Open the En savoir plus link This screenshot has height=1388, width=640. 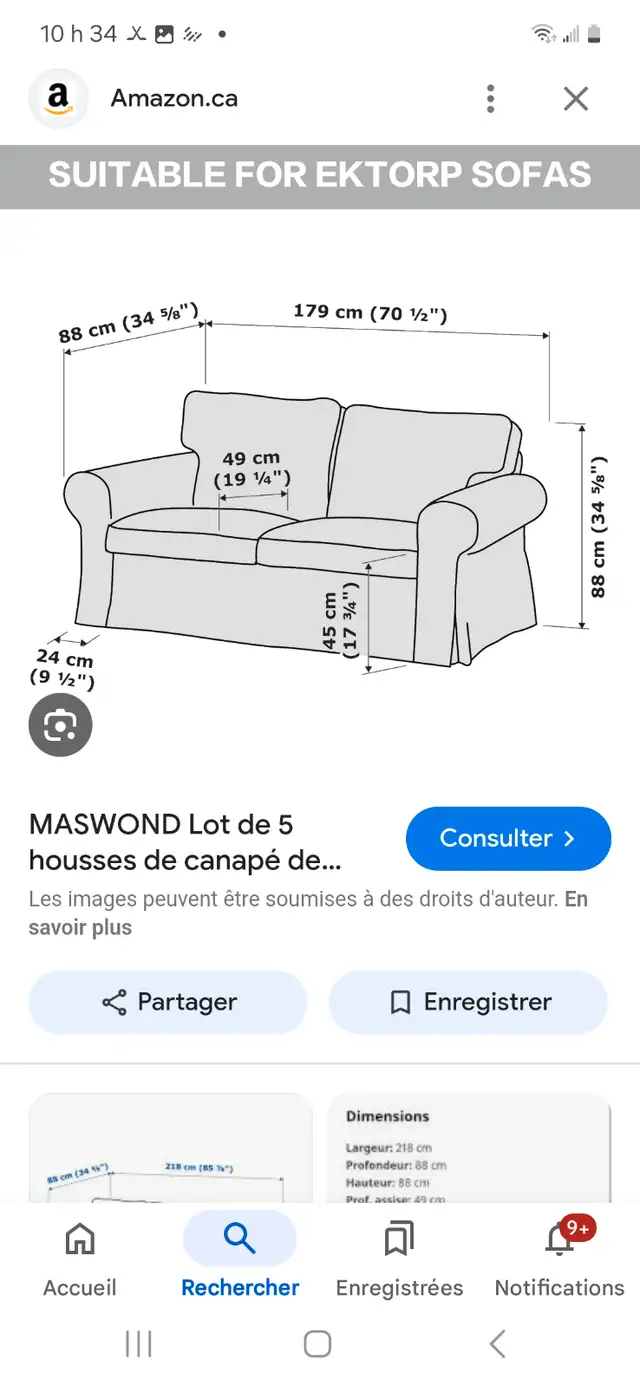tap(308, 913)
